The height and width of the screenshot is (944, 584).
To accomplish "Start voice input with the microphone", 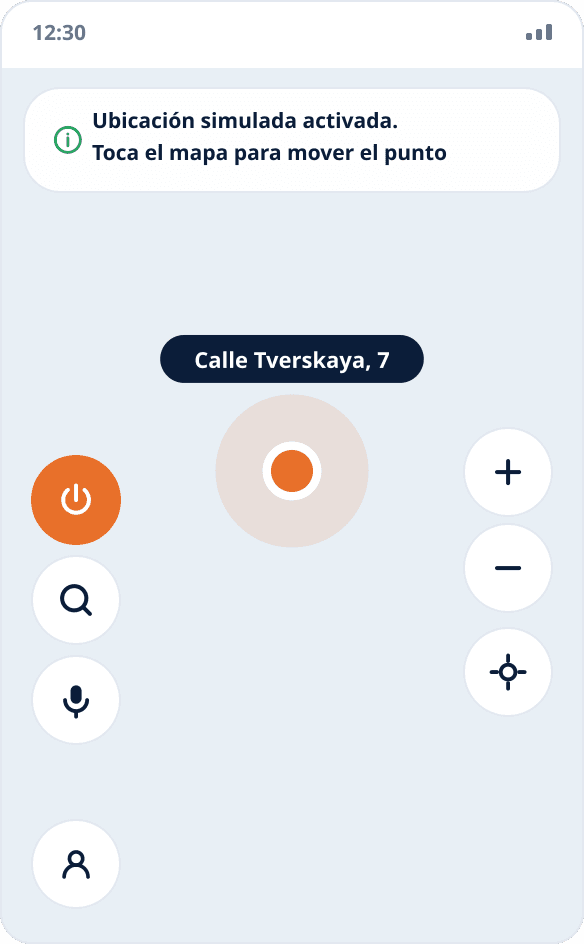I will [x=76, y=700].
